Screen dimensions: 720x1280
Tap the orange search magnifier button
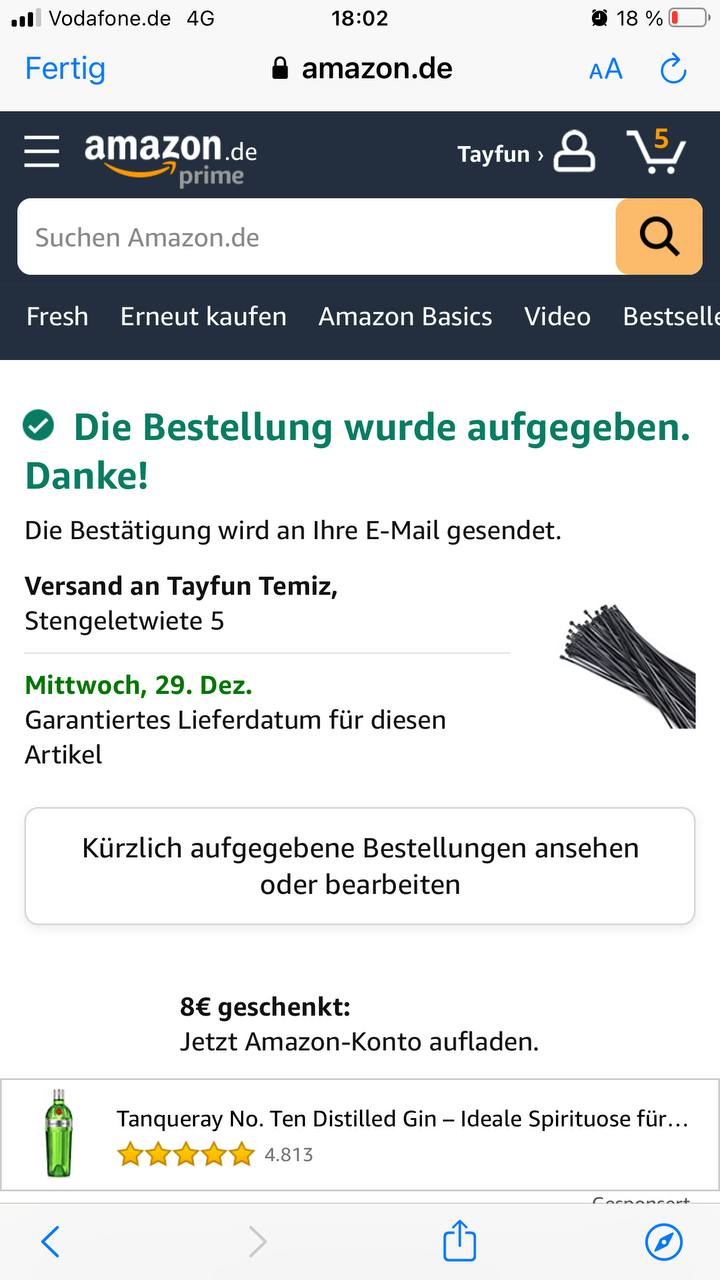(x=658, y=237)
